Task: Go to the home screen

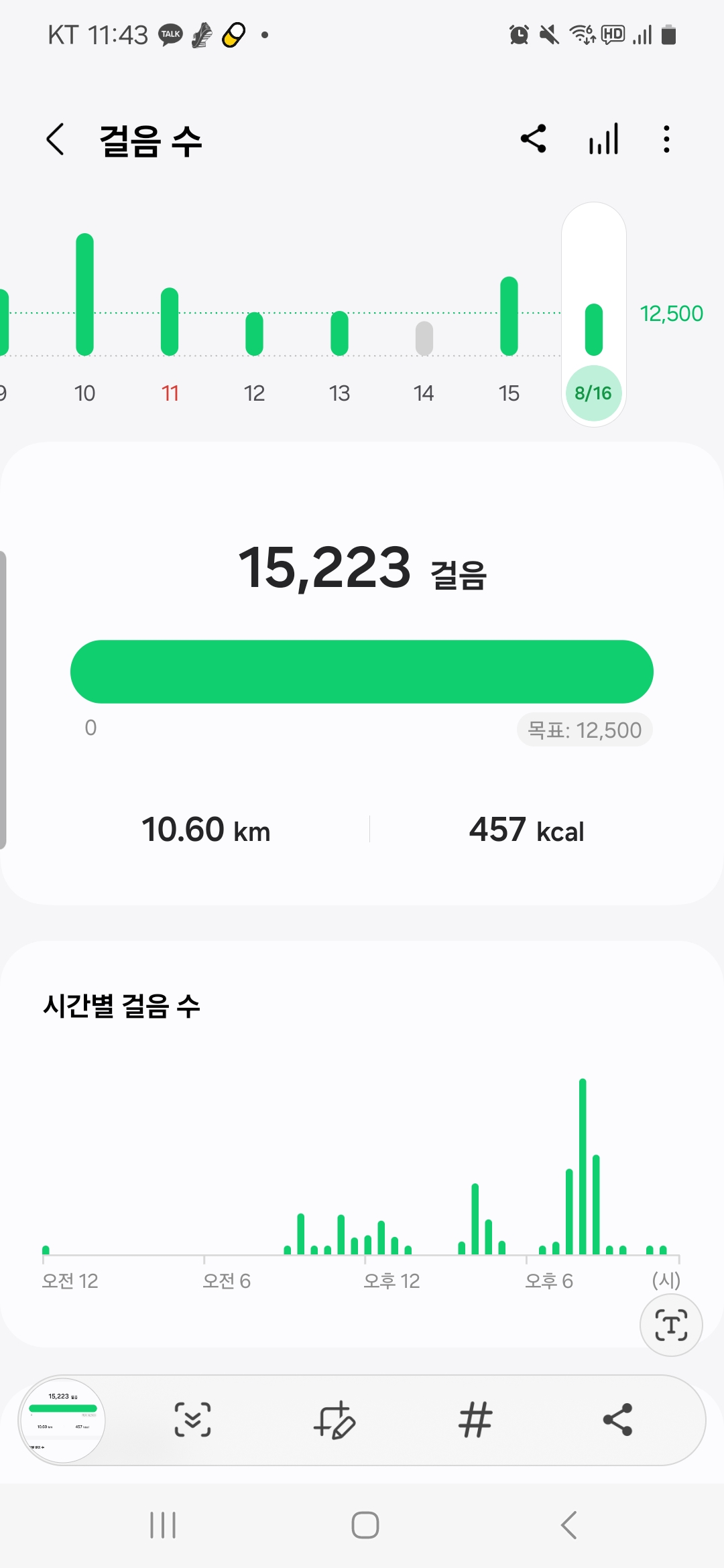Action: 365,1525
